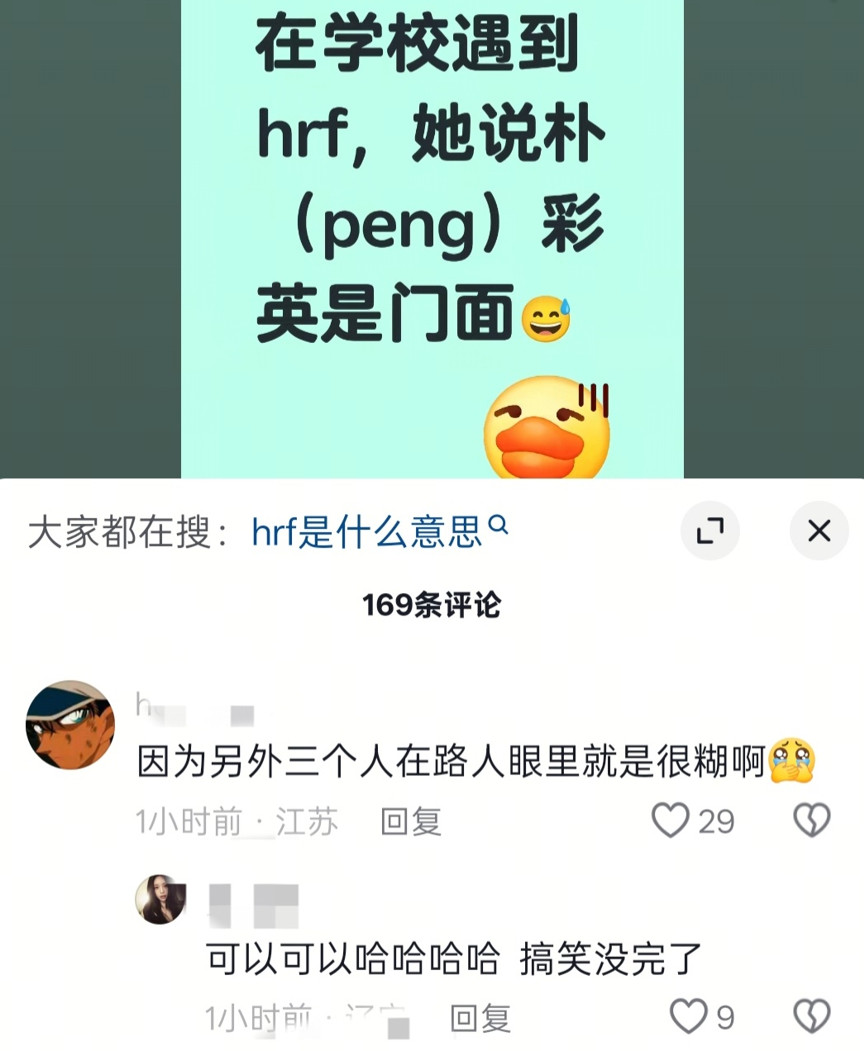Viewport: 864px width, 1051px height.
Task: Tap the dislike icon on the second comment
Action: click(x=812, y=1016)
